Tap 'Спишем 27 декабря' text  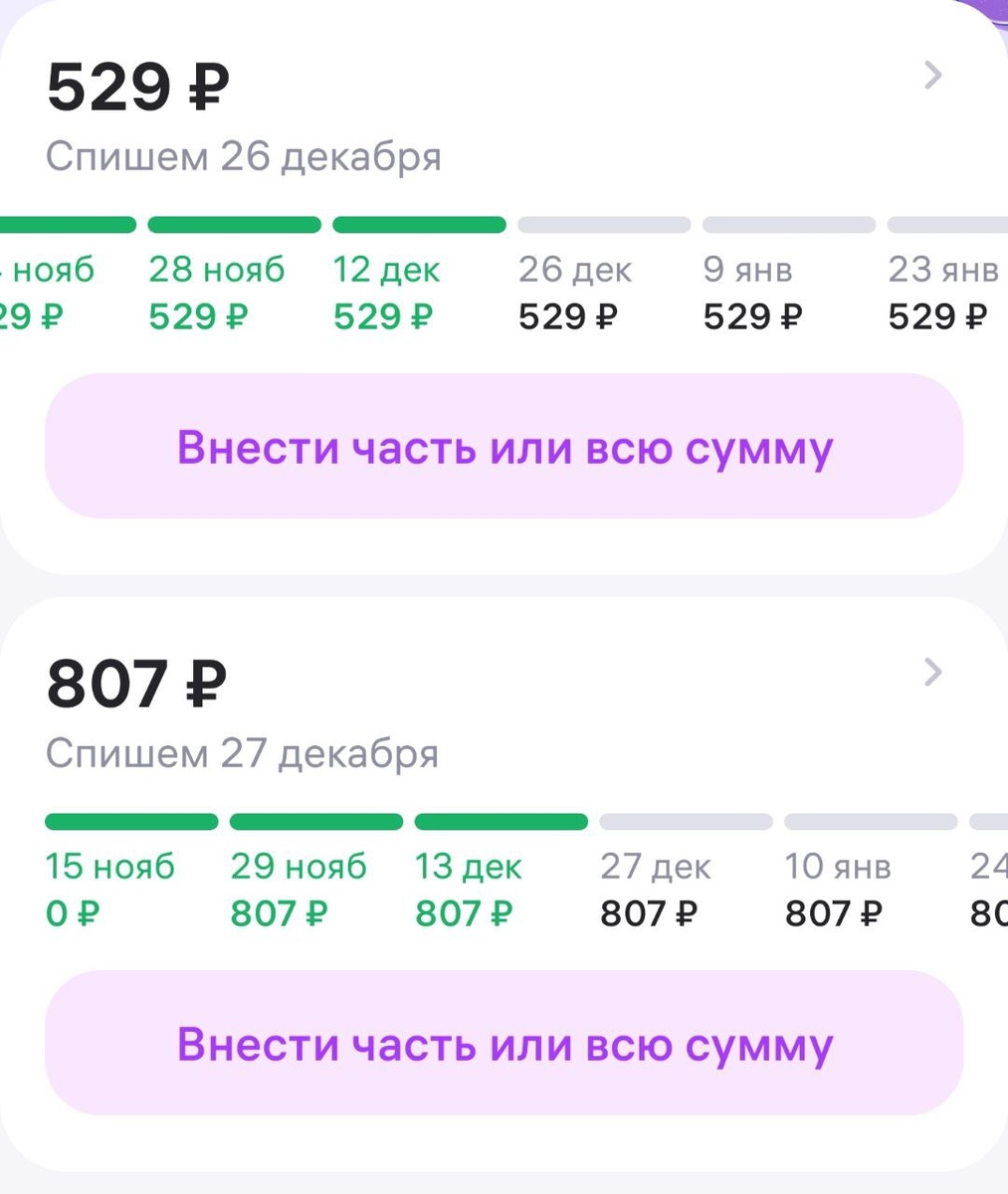245,754
